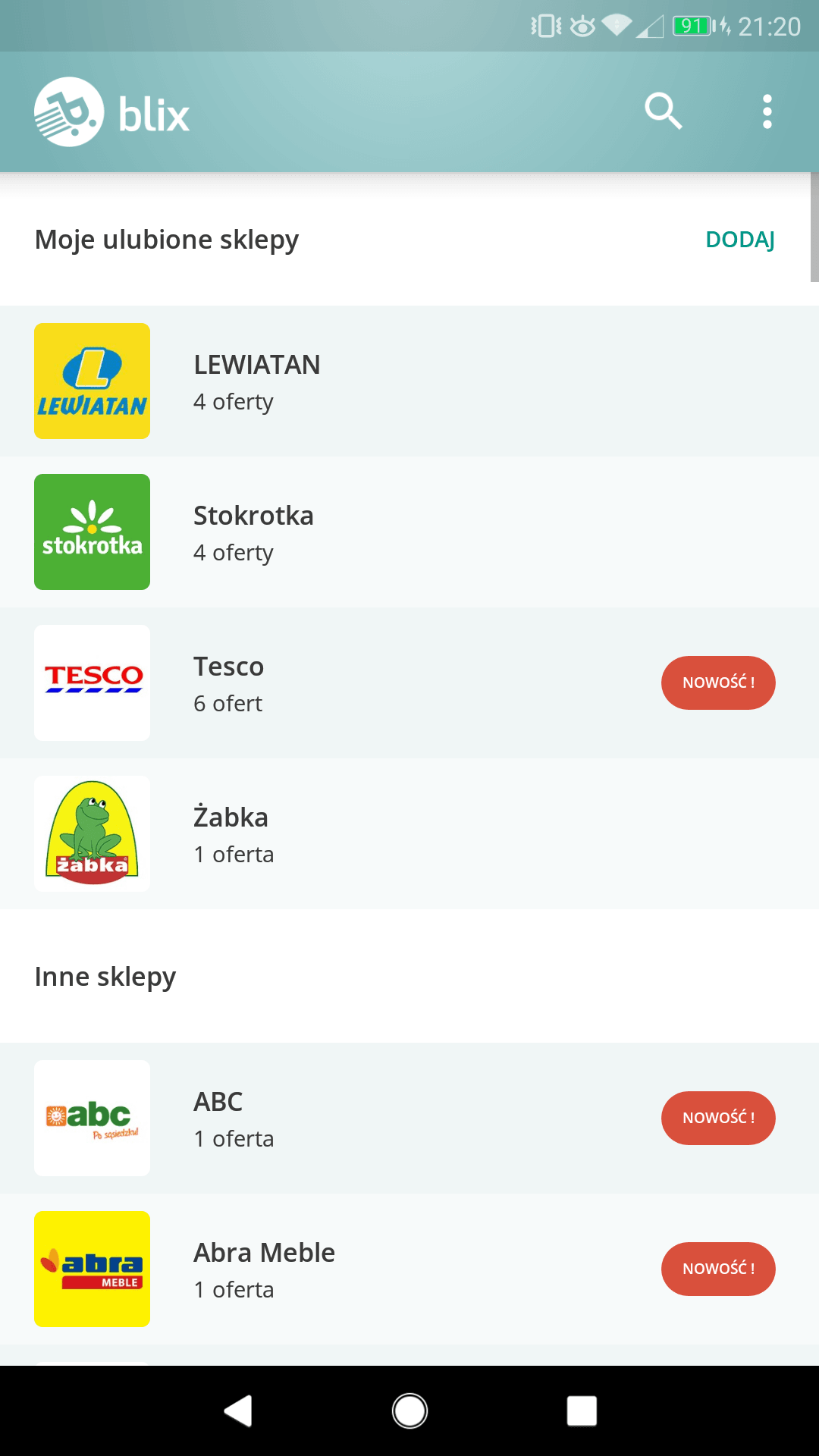The width and height of the screenshot is (819, 1456).
Task: Select the Abra Meble store
Action: click(x=409, y=1269)
